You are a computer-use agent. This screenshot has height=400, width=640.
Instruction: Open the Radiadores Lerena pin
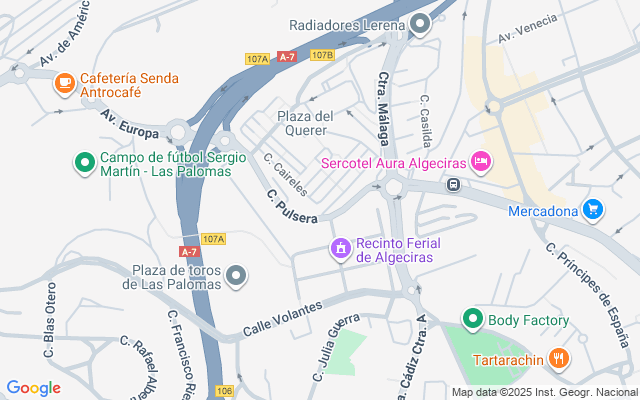point(420,24)
